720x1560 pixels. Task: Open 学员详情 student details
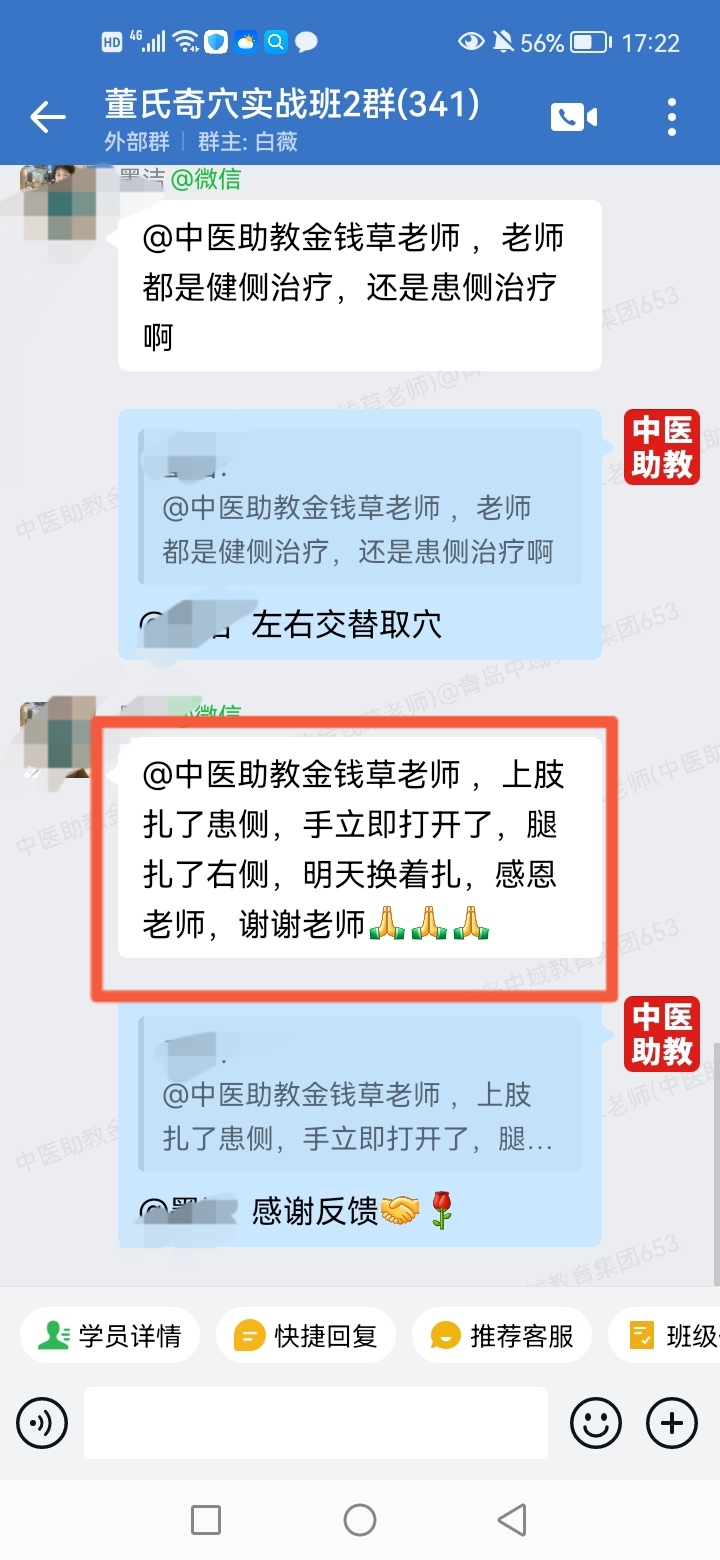[110, 1336]
